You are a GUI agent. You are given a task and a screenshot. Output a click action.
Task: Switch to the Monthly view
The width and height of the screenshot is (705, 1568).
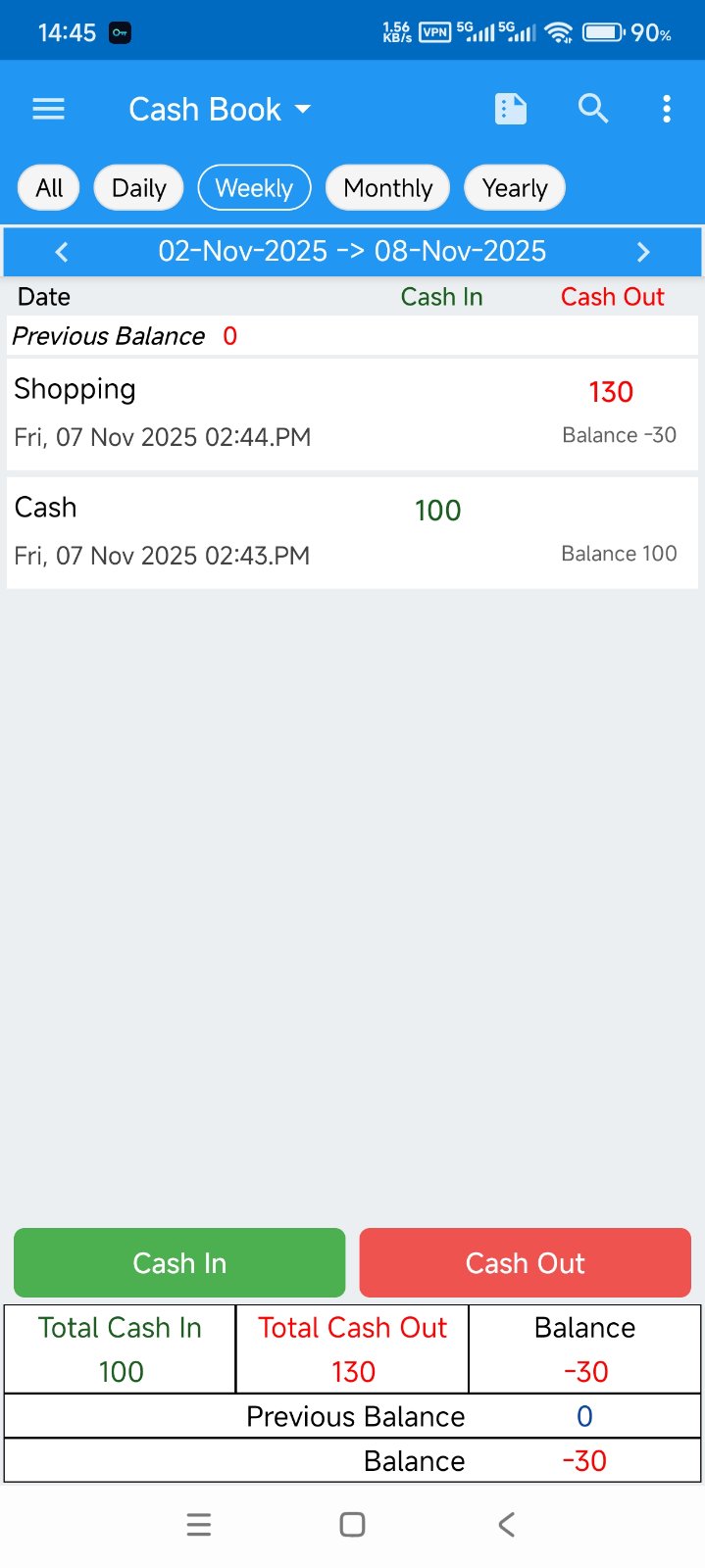[387, 188]
